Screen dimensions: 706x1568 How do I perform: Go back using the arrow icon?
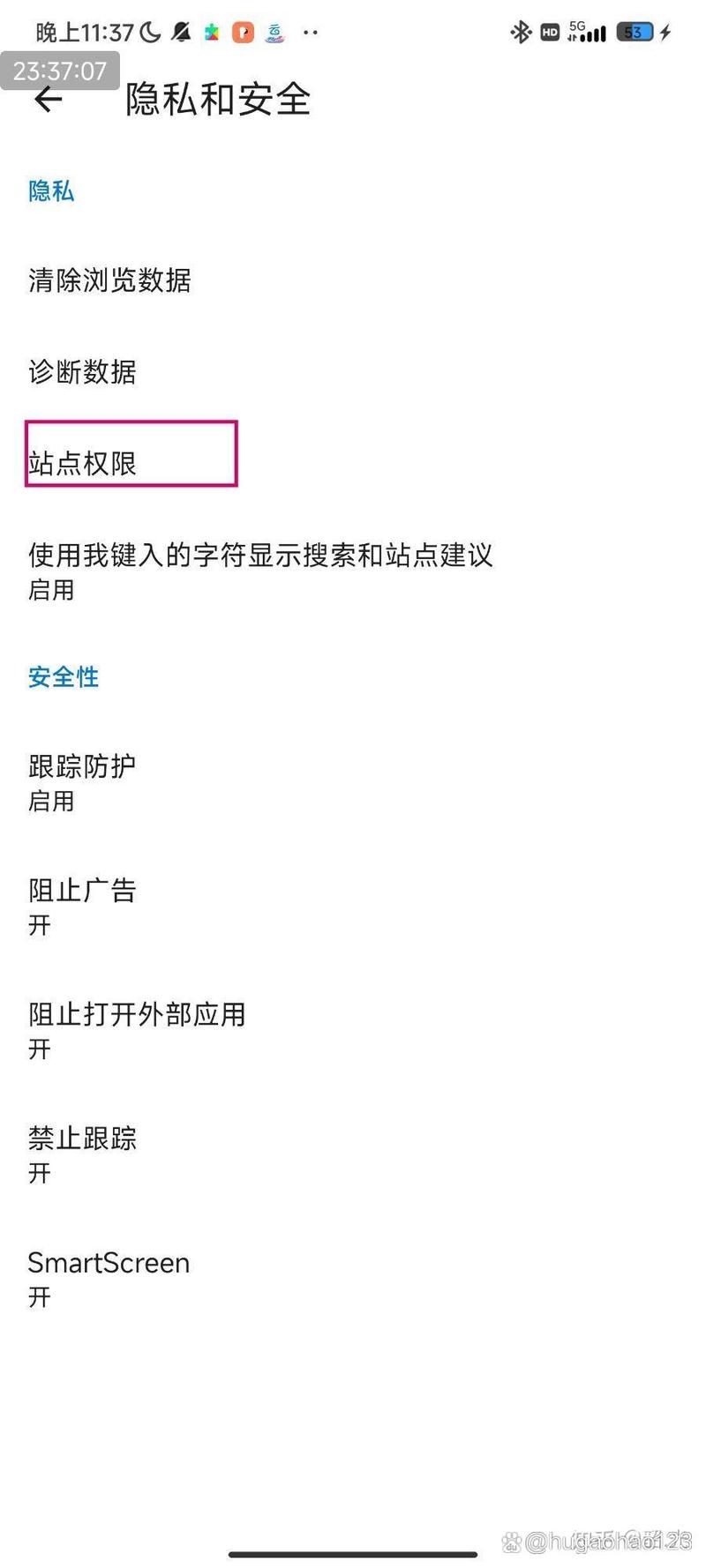(x=49, y=99)
